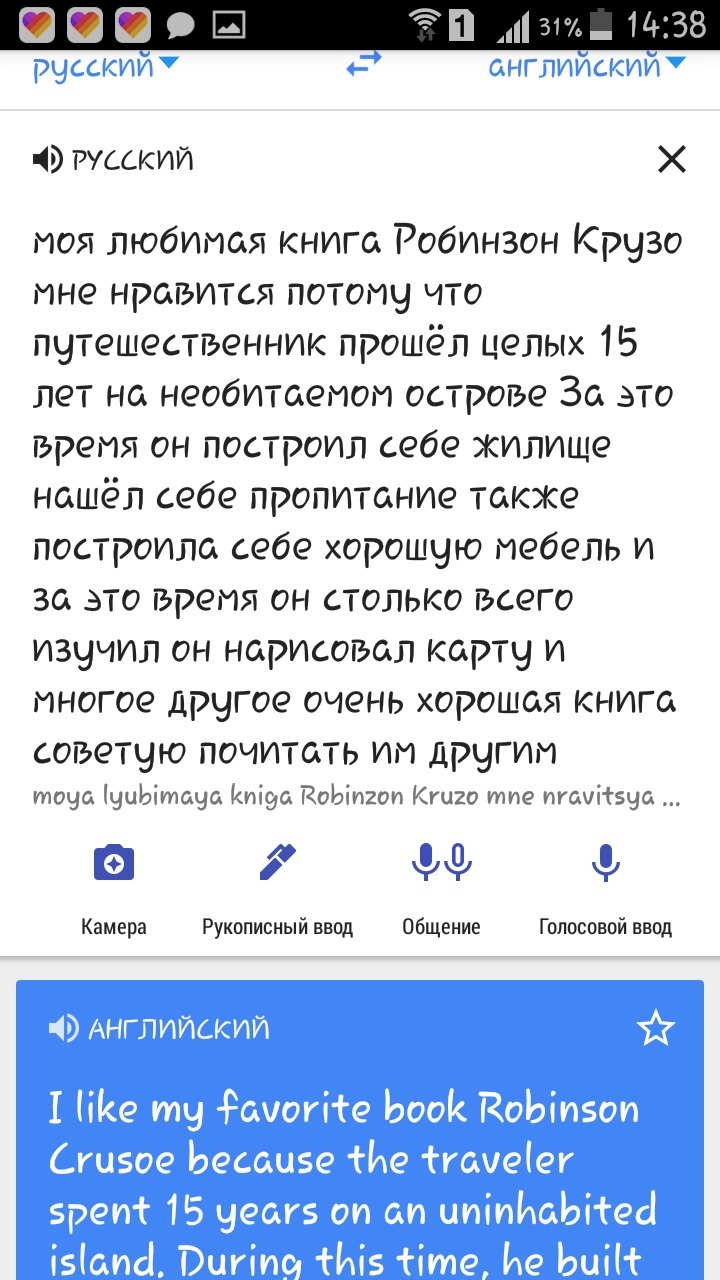Swap the source and target languages
The width and height of the screenshot is (720, 1280).
[363, 66]
